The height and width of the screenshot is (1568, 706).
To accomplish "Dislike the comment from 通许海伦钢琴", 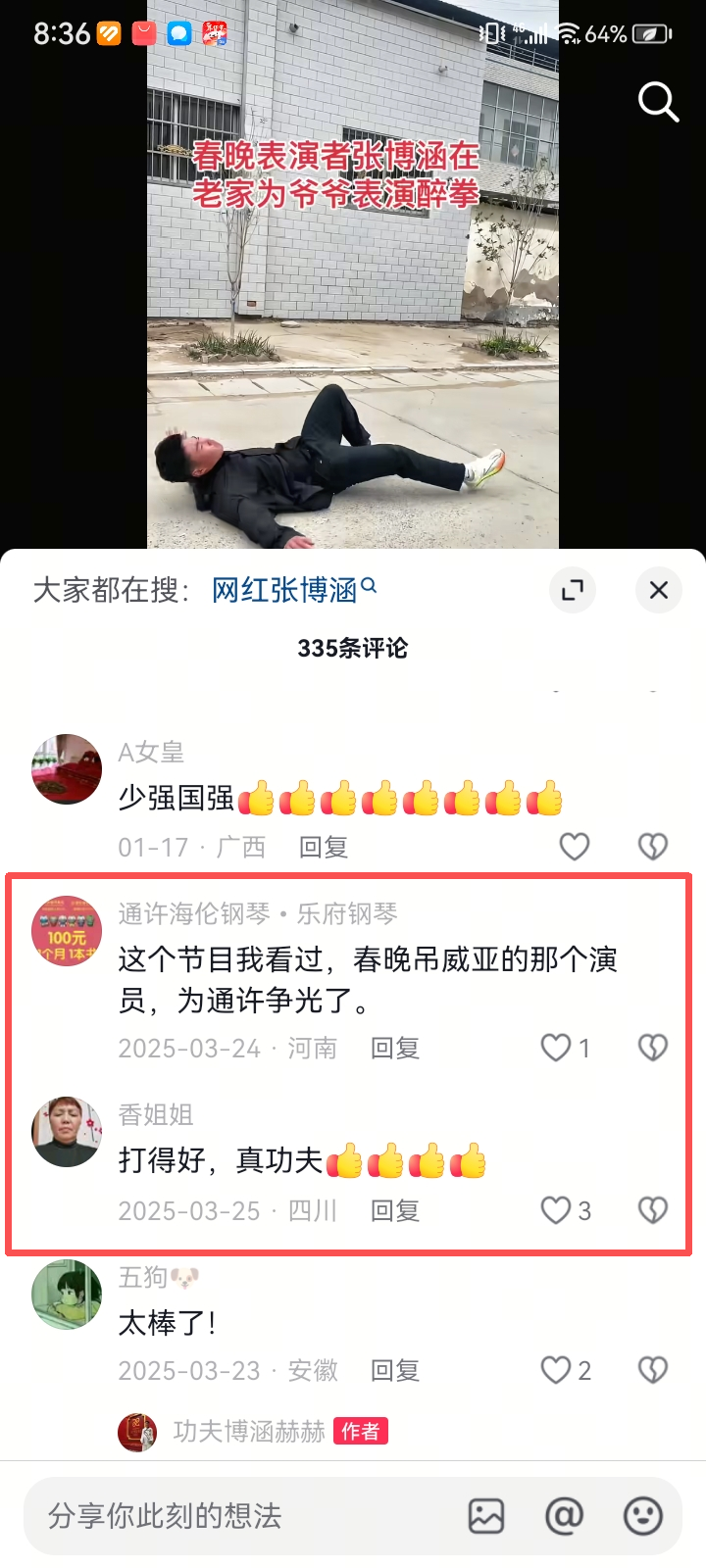I will click(652, 1047).
